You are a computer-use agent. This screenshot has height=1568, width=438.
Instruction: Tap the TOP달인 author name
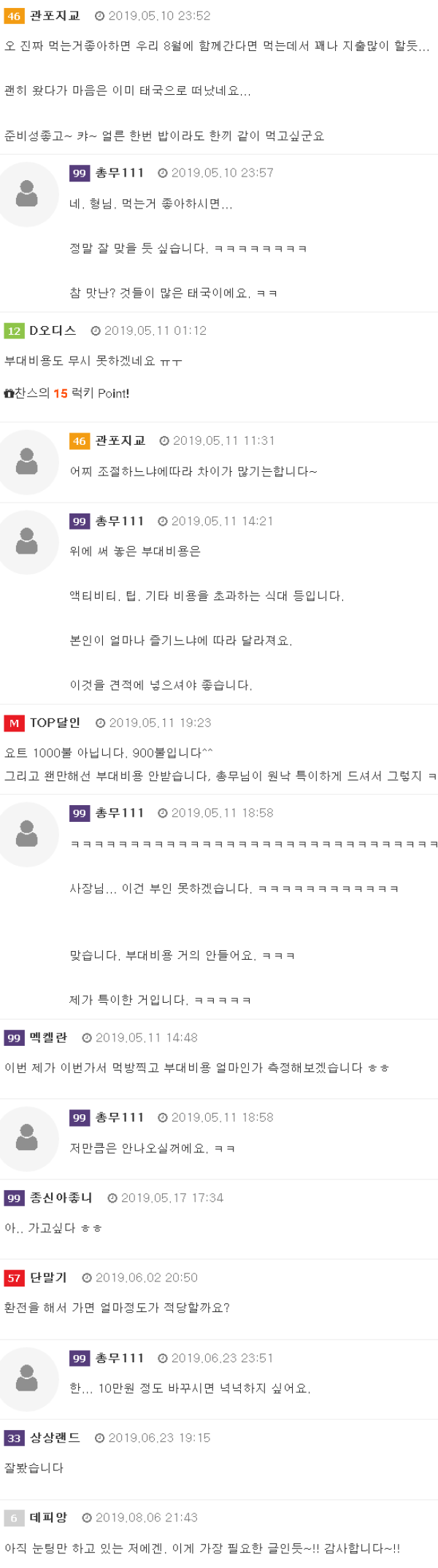(x=55, y=723)
